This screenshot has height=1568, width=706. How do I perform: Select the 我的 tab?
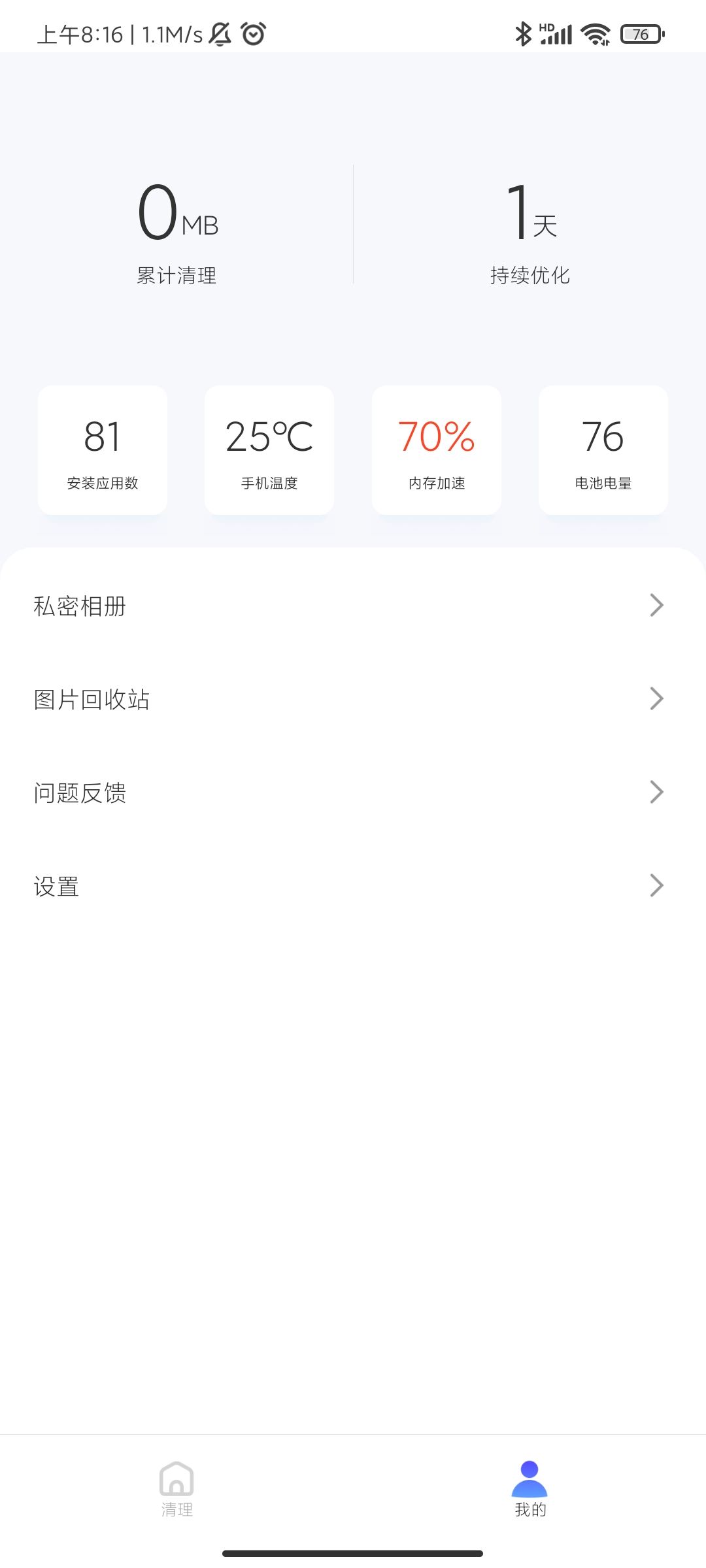[x=529, y=1490]
